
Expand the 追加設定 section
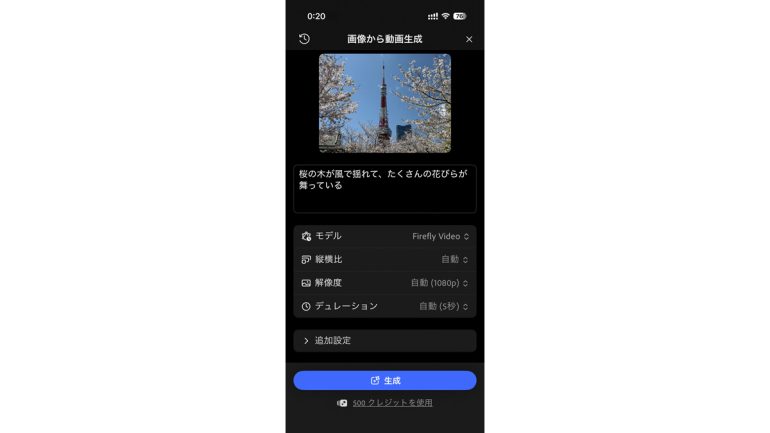pyautogui.click(x=385, y=341)
